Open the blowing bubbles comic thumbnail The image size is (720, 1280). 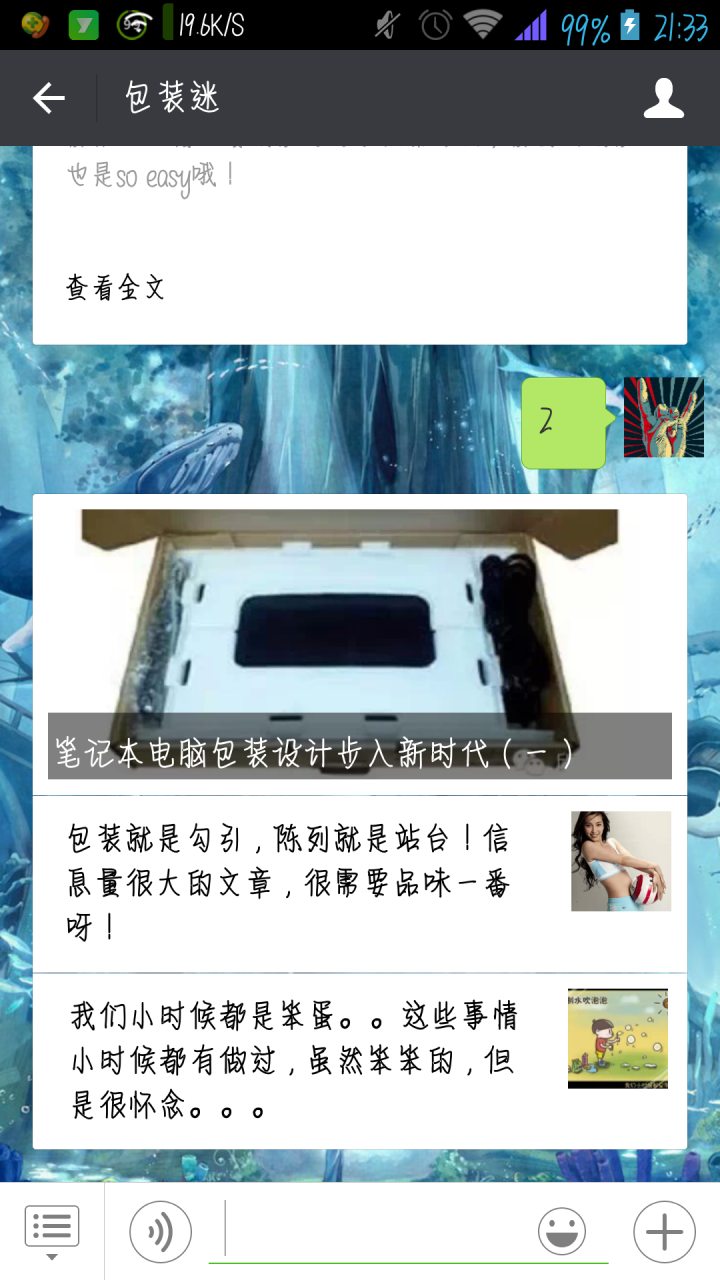point(620,1039)
